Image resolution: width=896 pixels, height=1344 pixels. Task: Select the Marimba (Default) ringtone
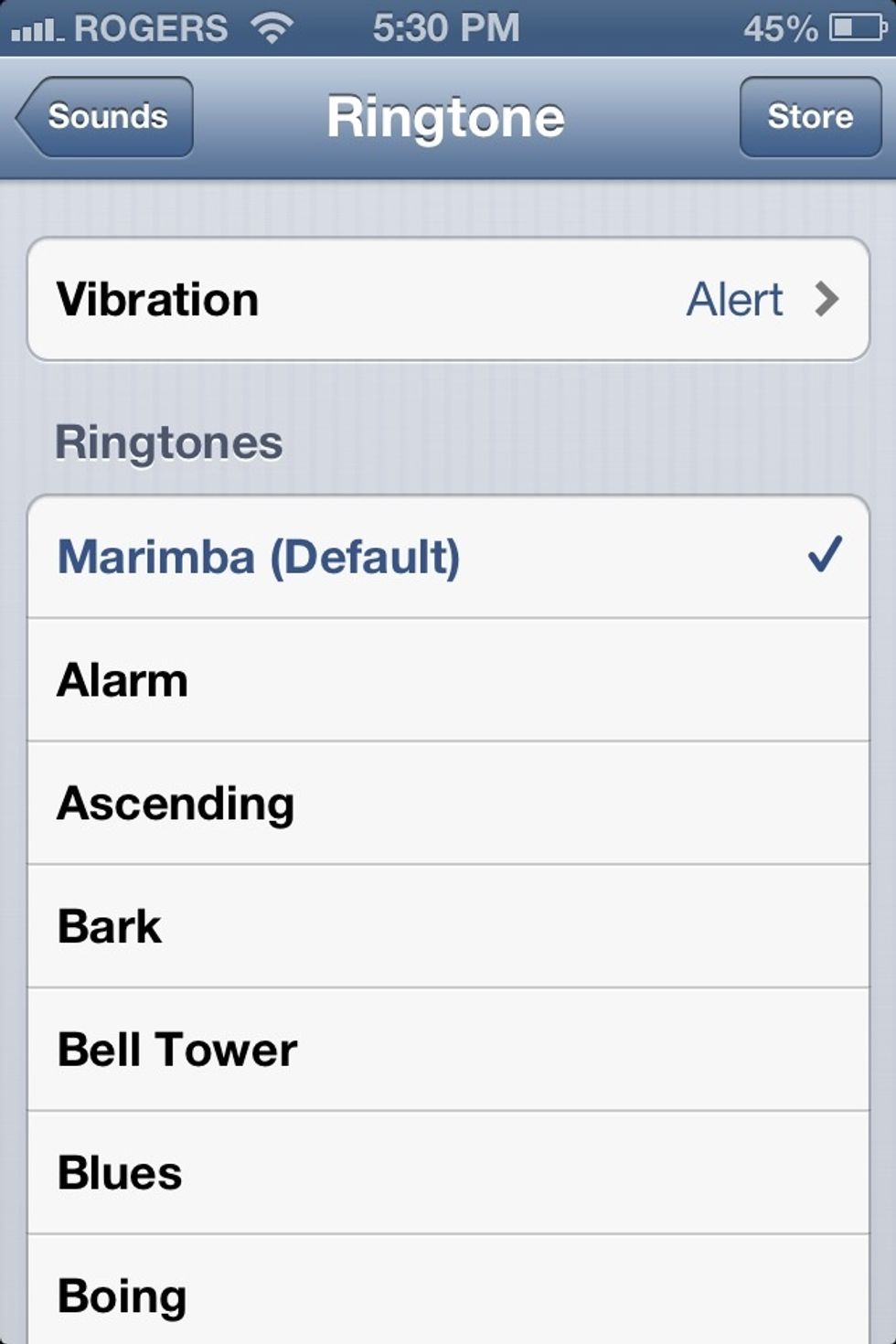coord(366,555)
